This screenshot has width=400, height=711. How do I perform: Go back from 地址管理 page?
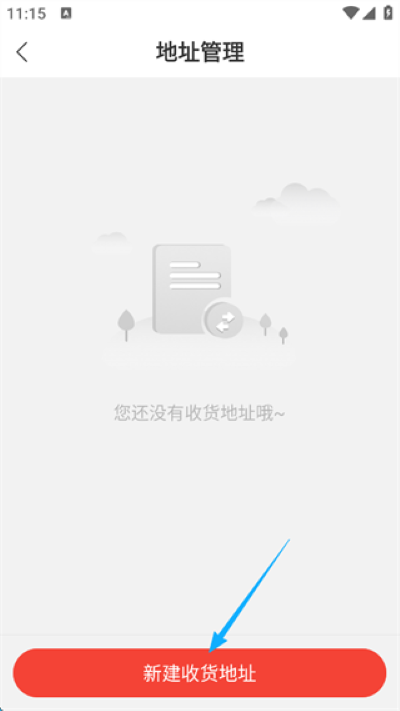click(22, 52)
